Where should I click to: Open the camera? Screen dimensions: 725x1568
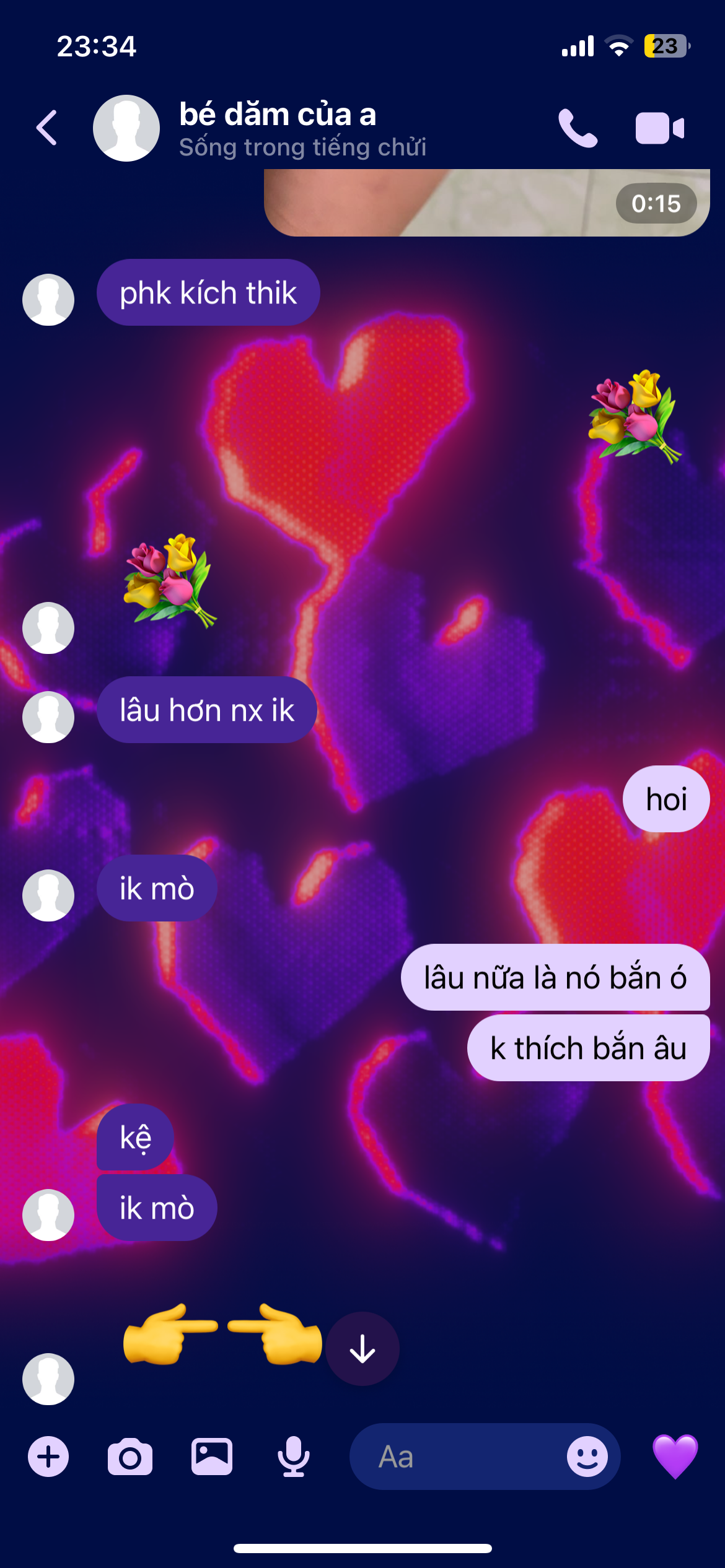click(x=130, y=1457)
